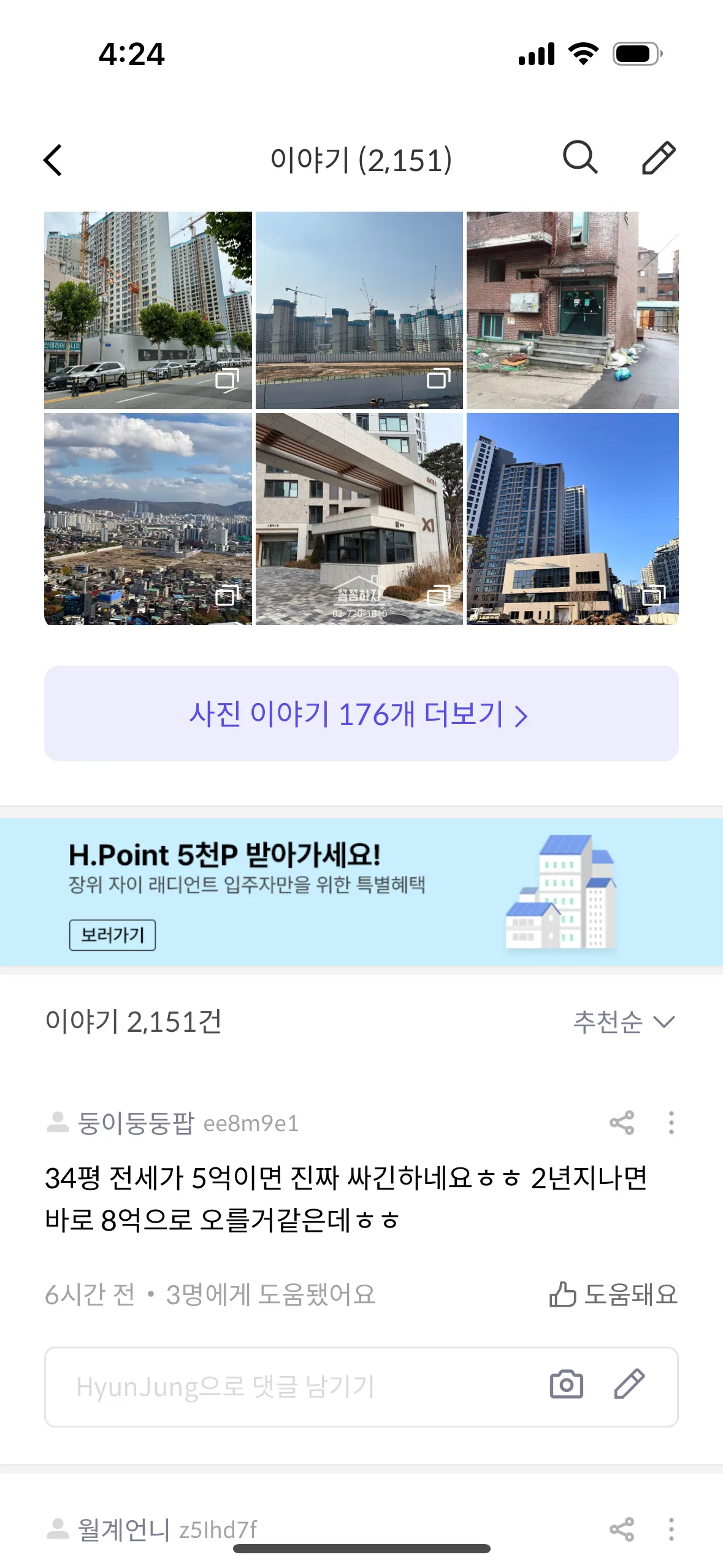This screenshot has width=723, height=1568.
Task: Open more options for 월계언니's post
Action: tap(671, 1529)
